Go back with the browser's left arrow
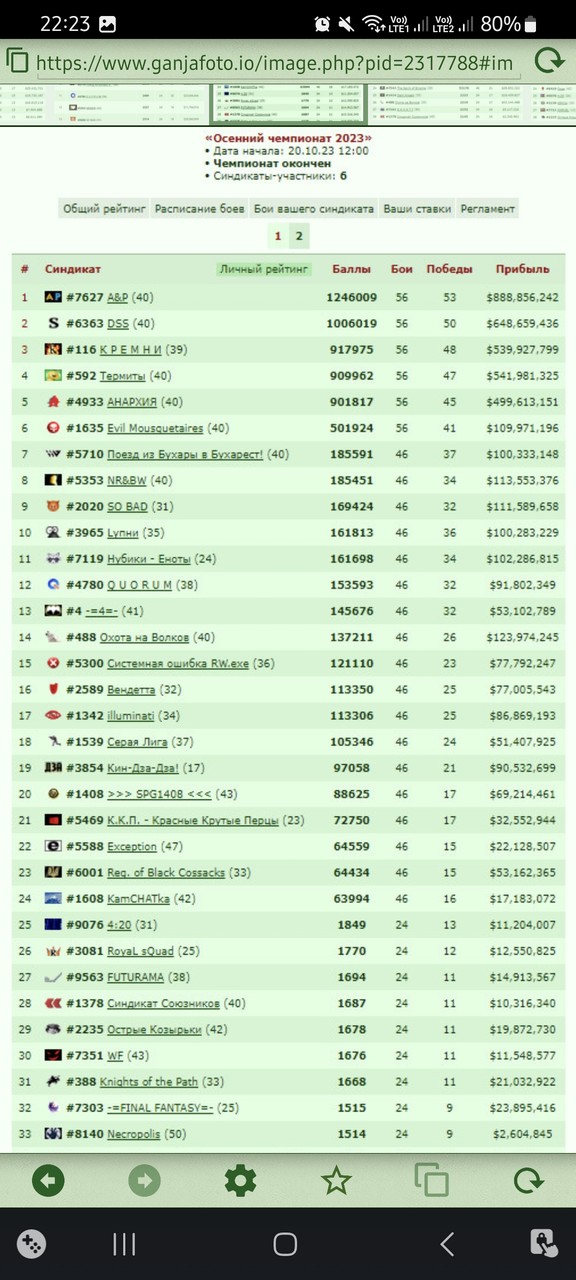576x1280 pixels. (48, 1181)
